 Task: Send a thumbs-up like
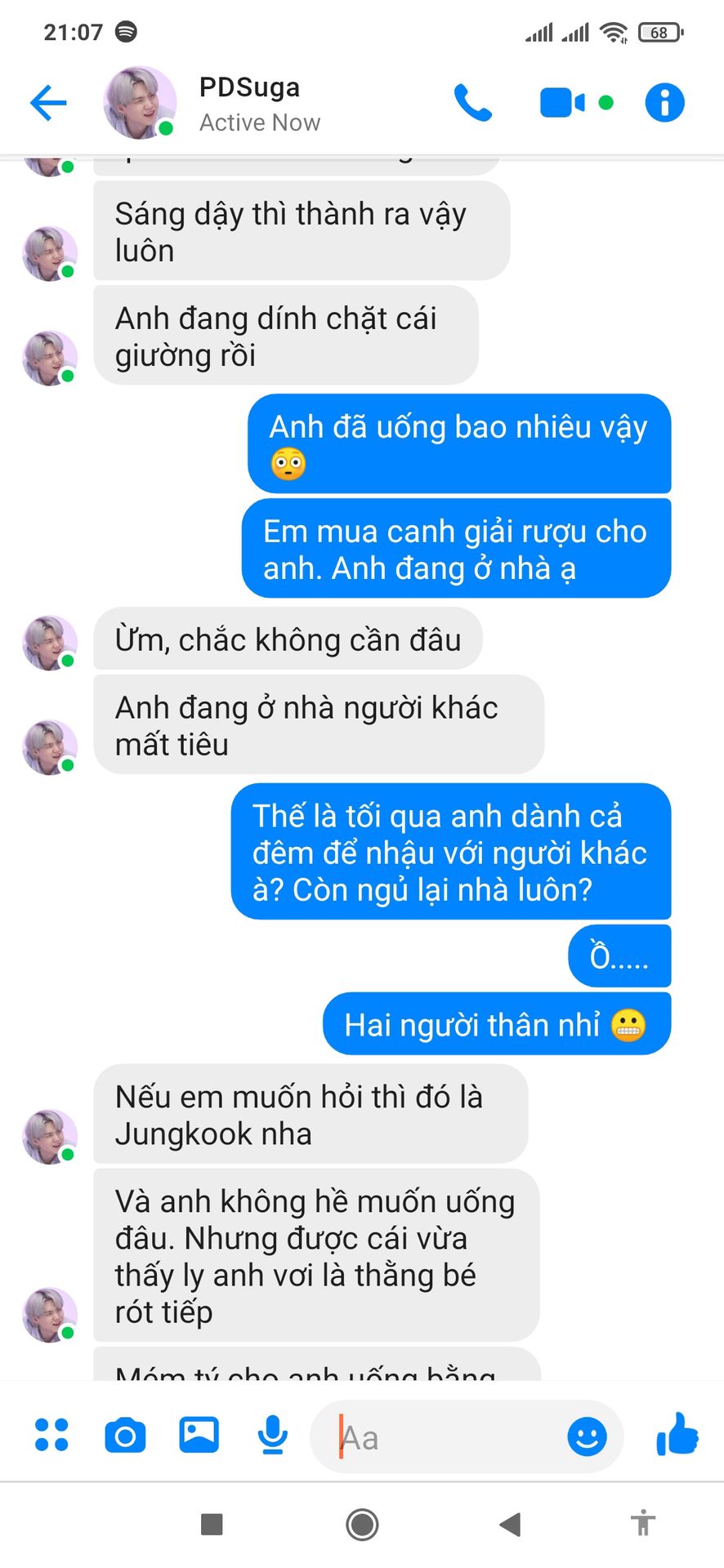(677, 1434)
